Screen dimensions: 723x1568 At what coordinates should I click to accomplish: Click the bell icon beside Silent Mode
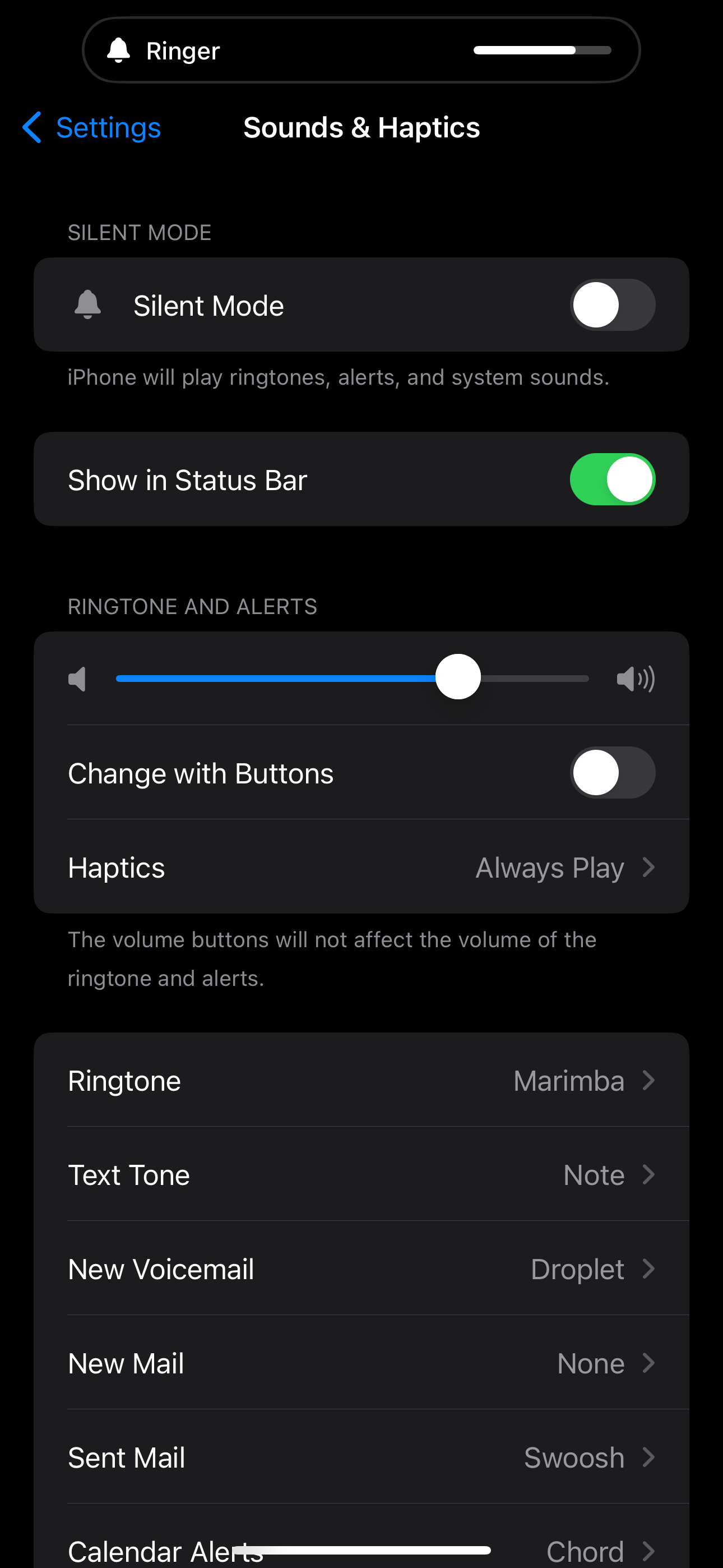coord(86,305)
